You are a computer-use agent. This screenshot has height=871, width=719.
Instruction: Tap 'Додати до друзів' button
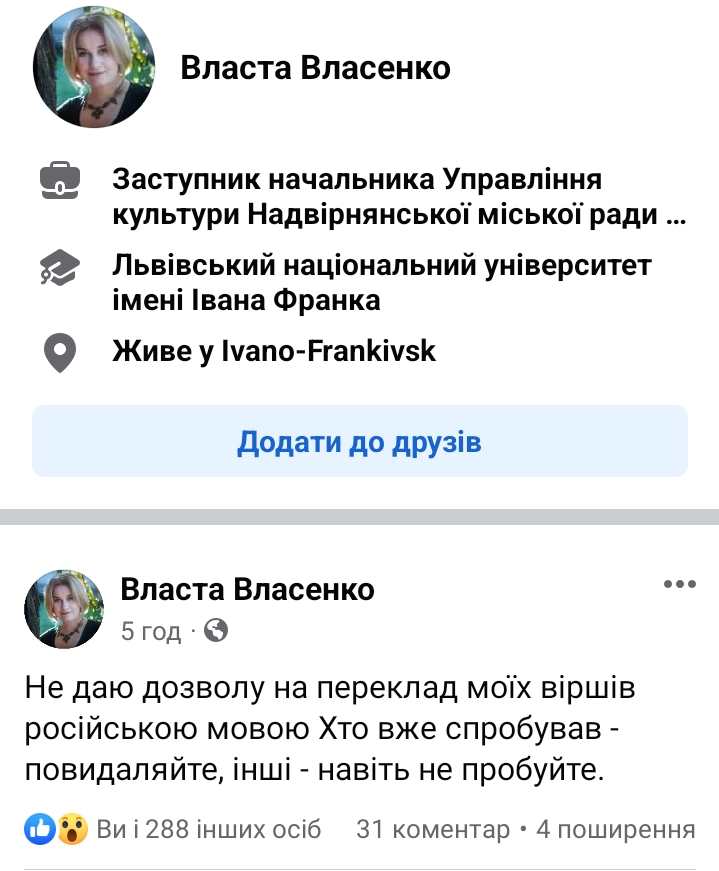click(x=359, y=441)
